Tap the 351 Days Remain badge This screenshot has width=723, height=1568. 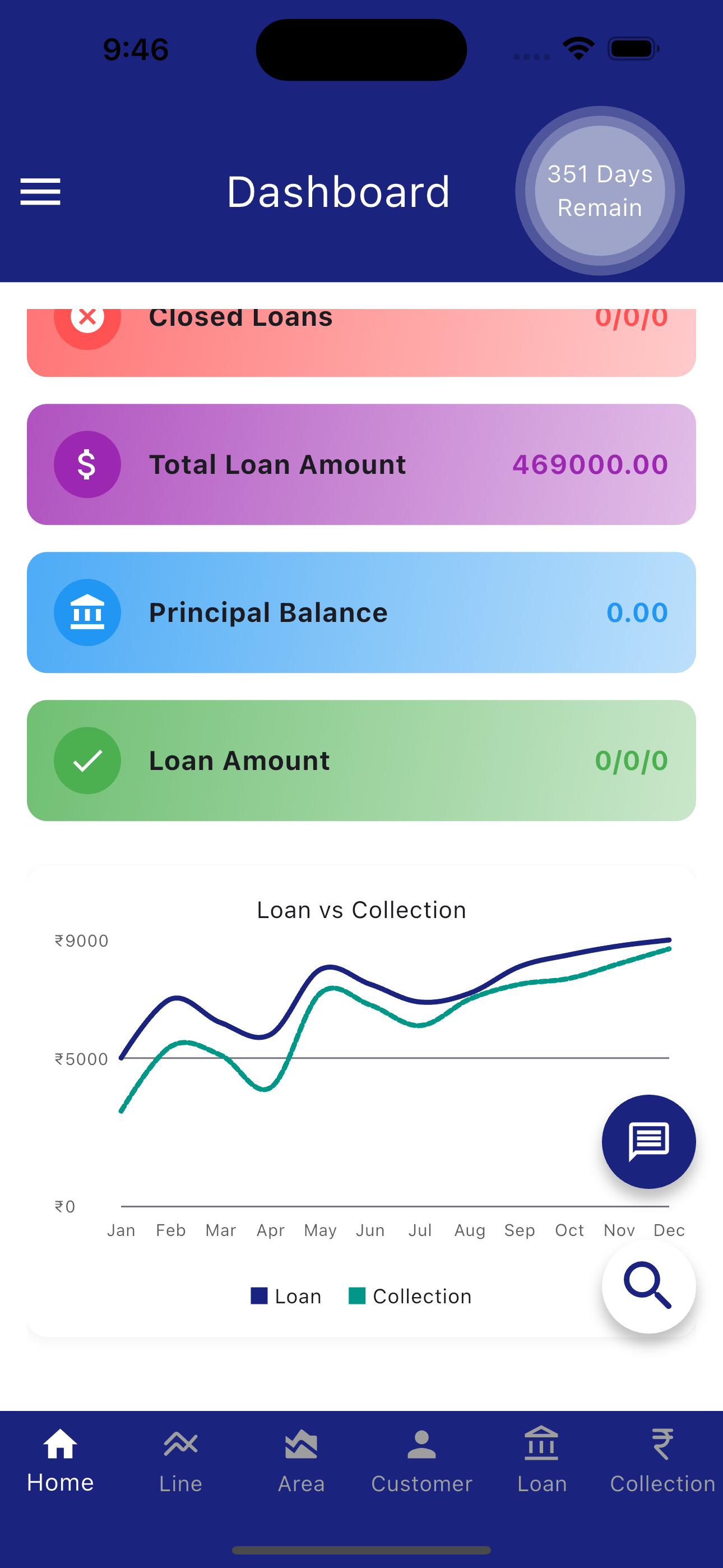click(x=600, y=191)
